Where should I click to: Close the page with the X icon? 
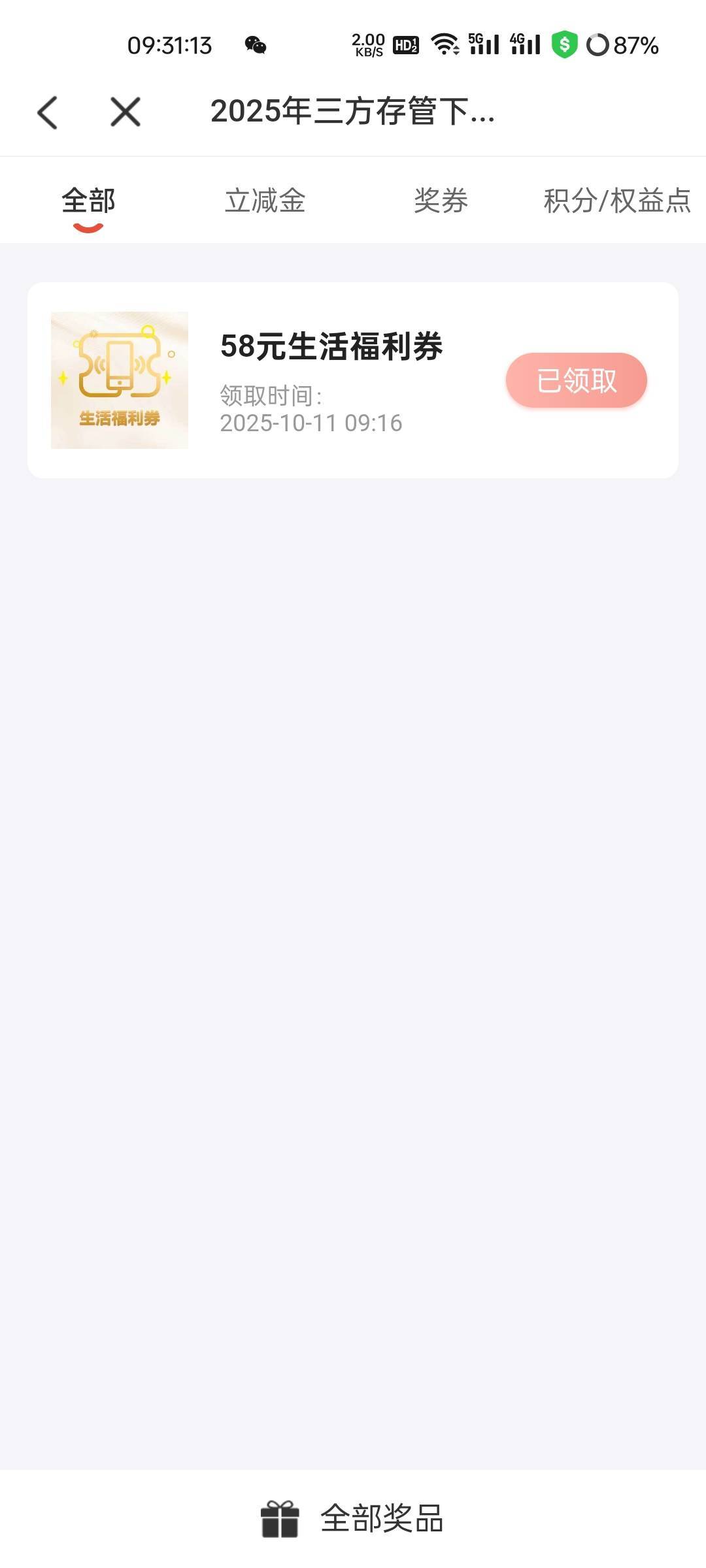point(125,112)
